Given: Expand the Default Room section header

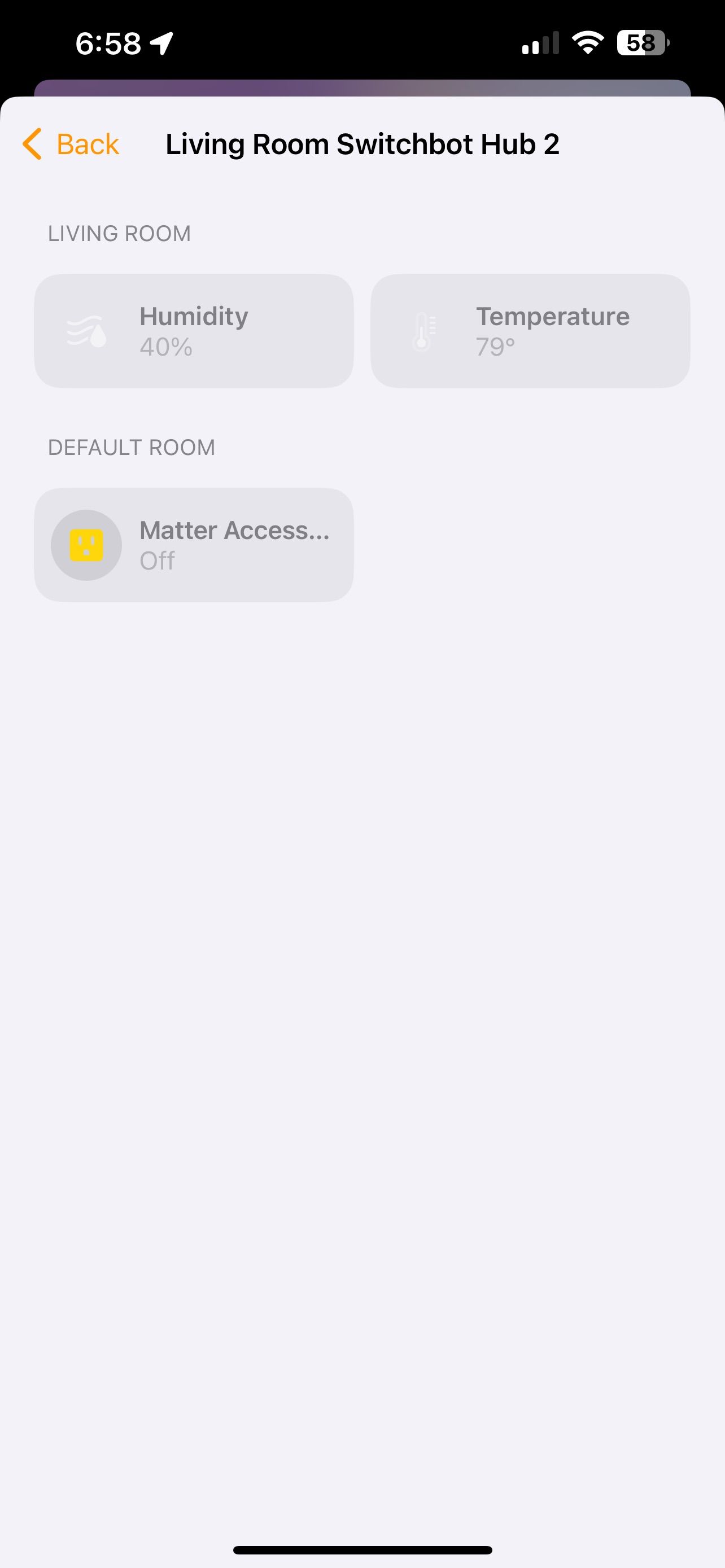Looking at the screenshot, I should [x=132, y=448].
